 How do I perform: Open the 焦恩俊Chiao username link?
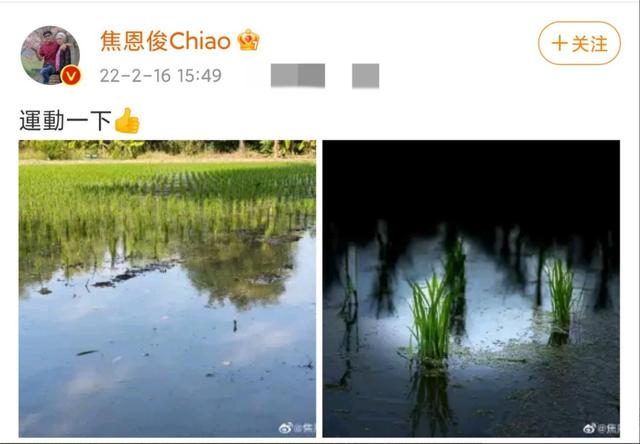click(165, 41)
